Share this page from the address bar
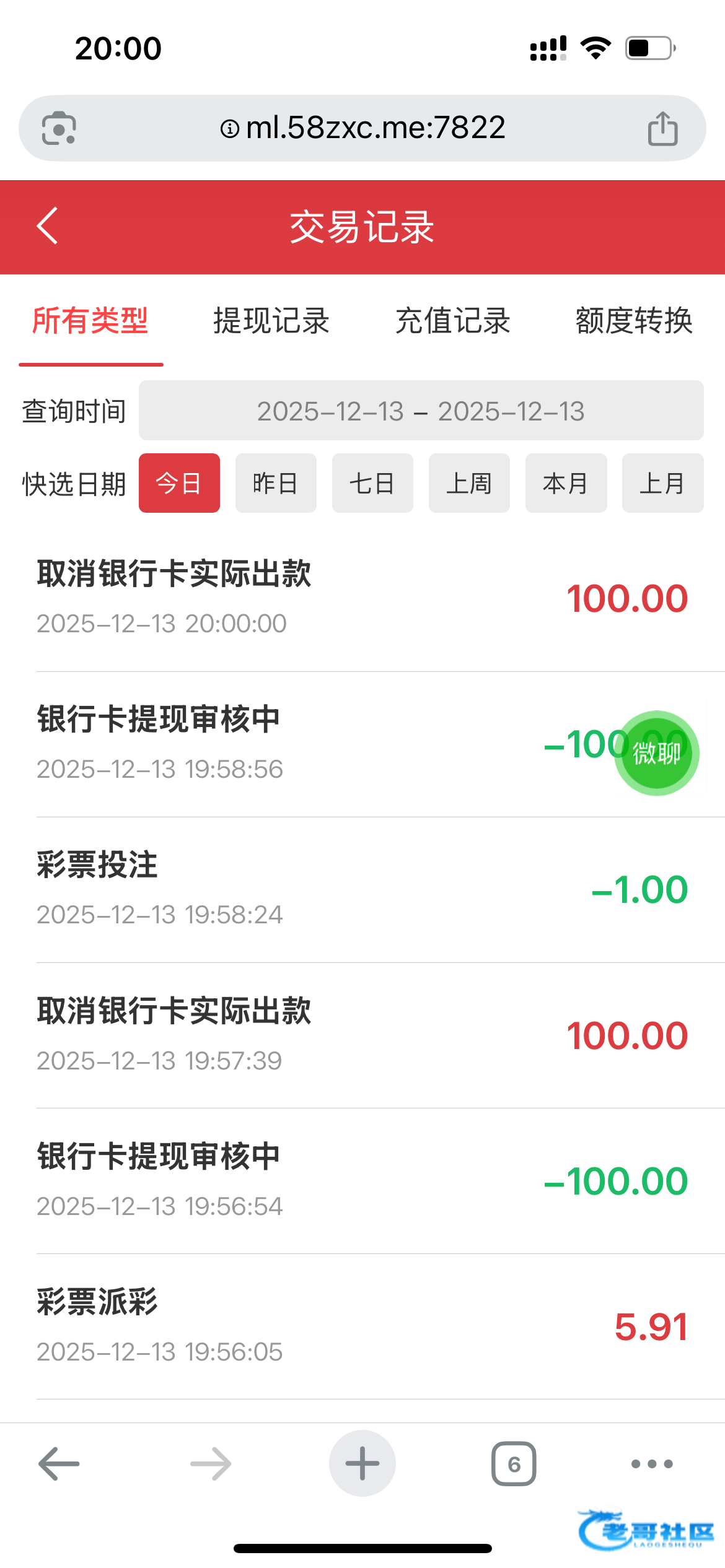The width and height of the screenshot is (725, 1568). pyautogui.click(x=662, y=128)
